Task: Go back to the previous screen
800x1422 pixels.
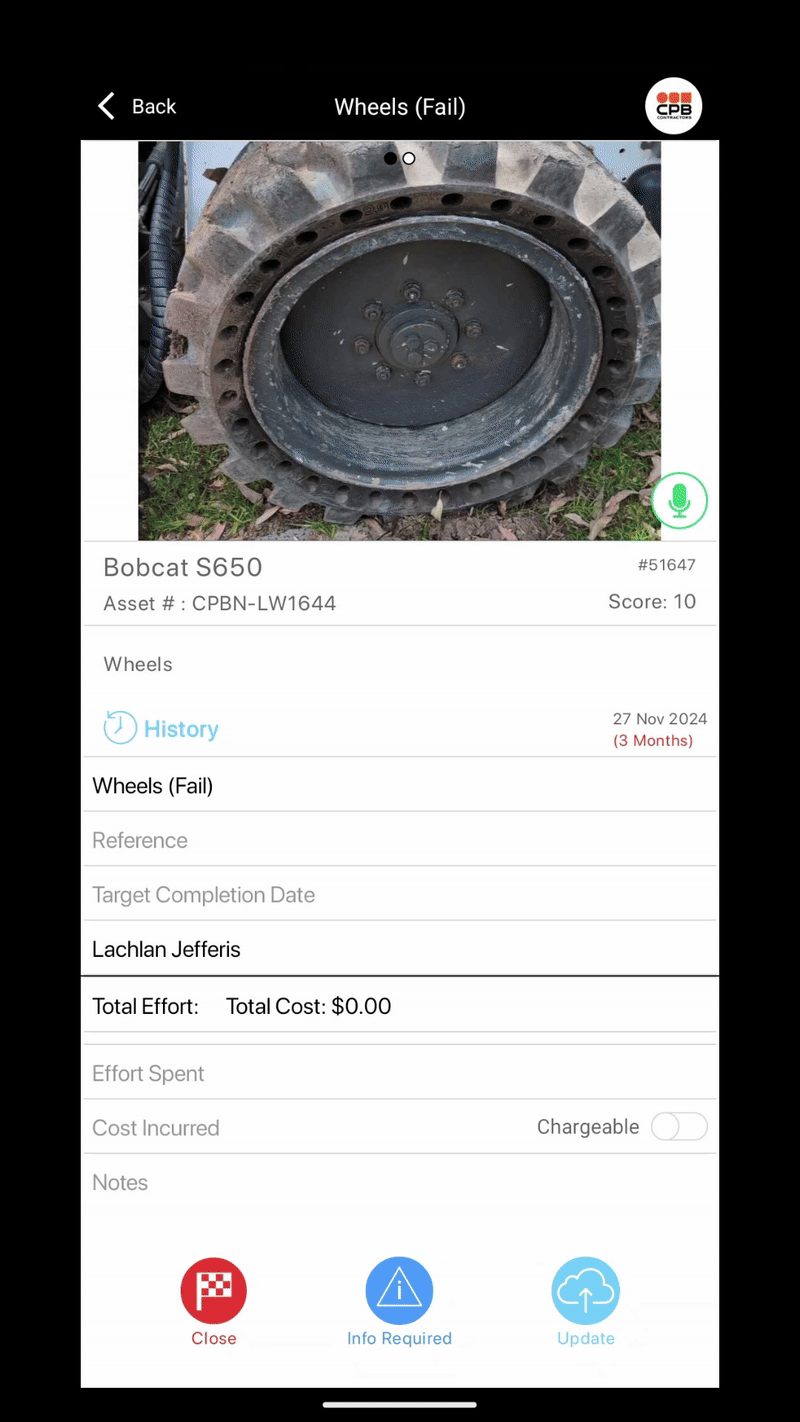Action: pyautogui.click(x=136, y=106)
